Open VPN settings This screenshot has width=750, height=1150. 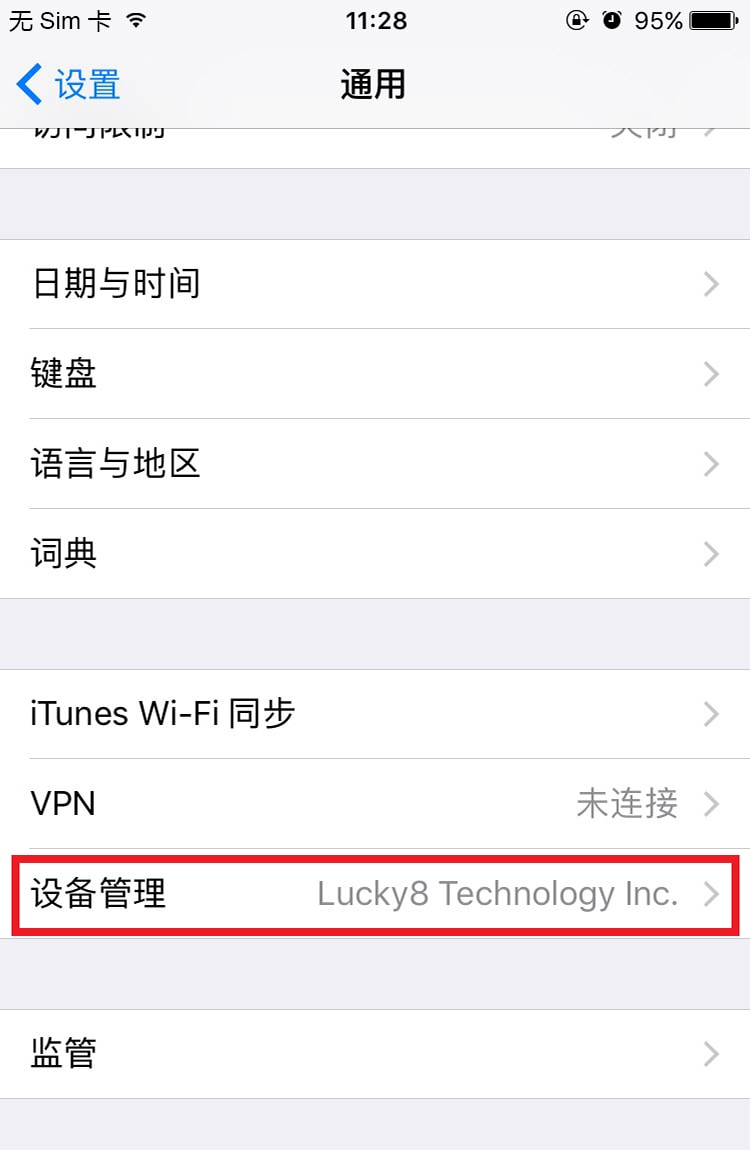[375, 804]
